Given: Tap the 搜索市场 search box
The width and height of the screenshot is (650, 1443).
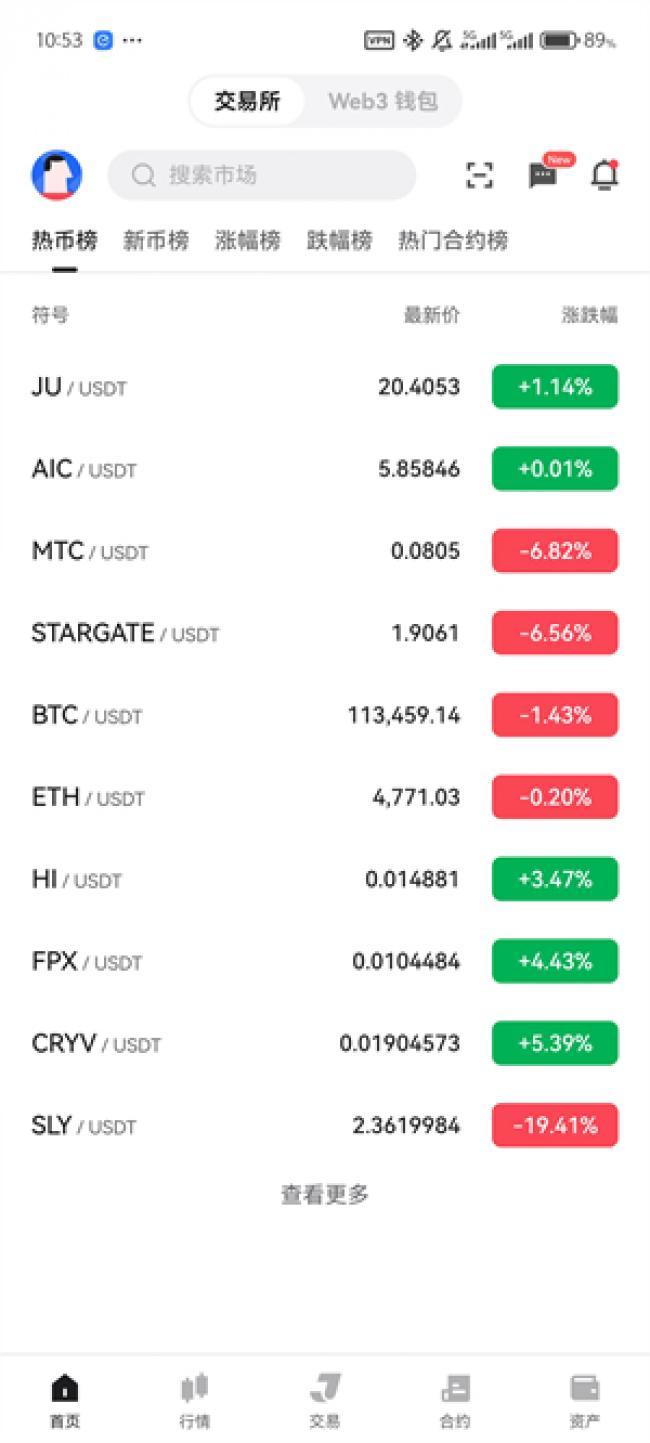Looking at the screenshot, I should 262,175.
